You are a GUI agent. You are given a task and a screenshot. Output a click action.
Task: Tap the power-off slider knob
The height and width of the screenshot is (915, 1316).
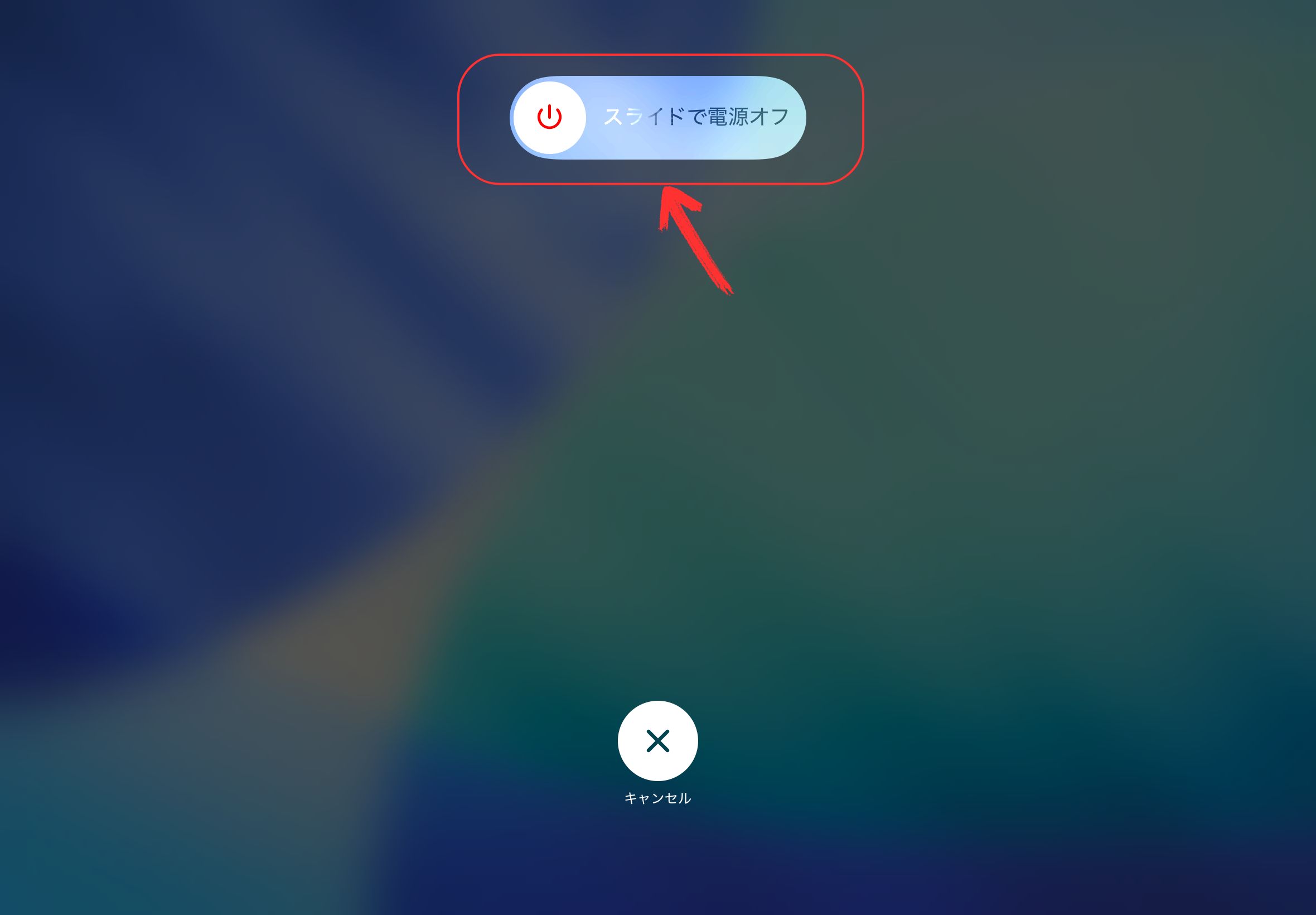tap(549, 118)
